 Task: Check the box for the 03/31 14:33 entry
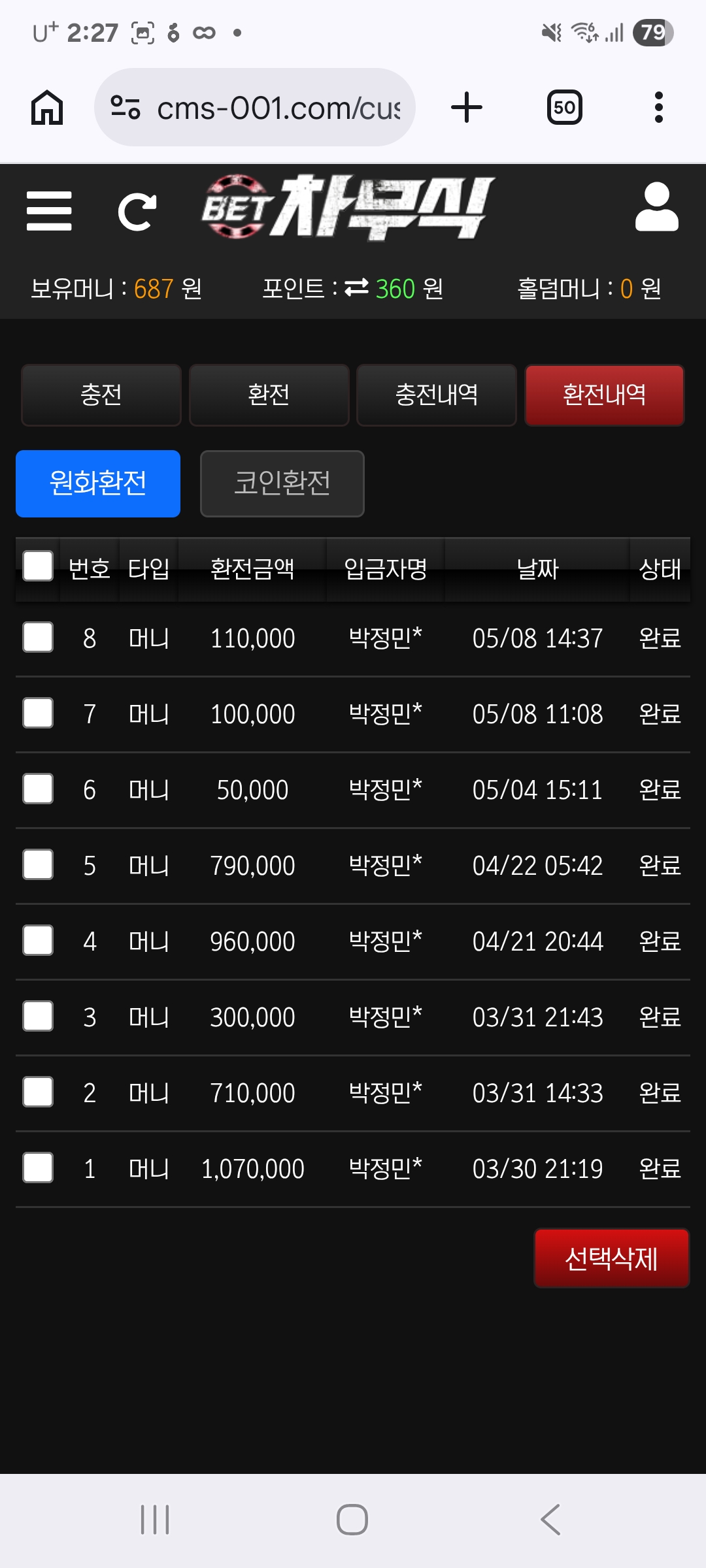point(38,1092)
